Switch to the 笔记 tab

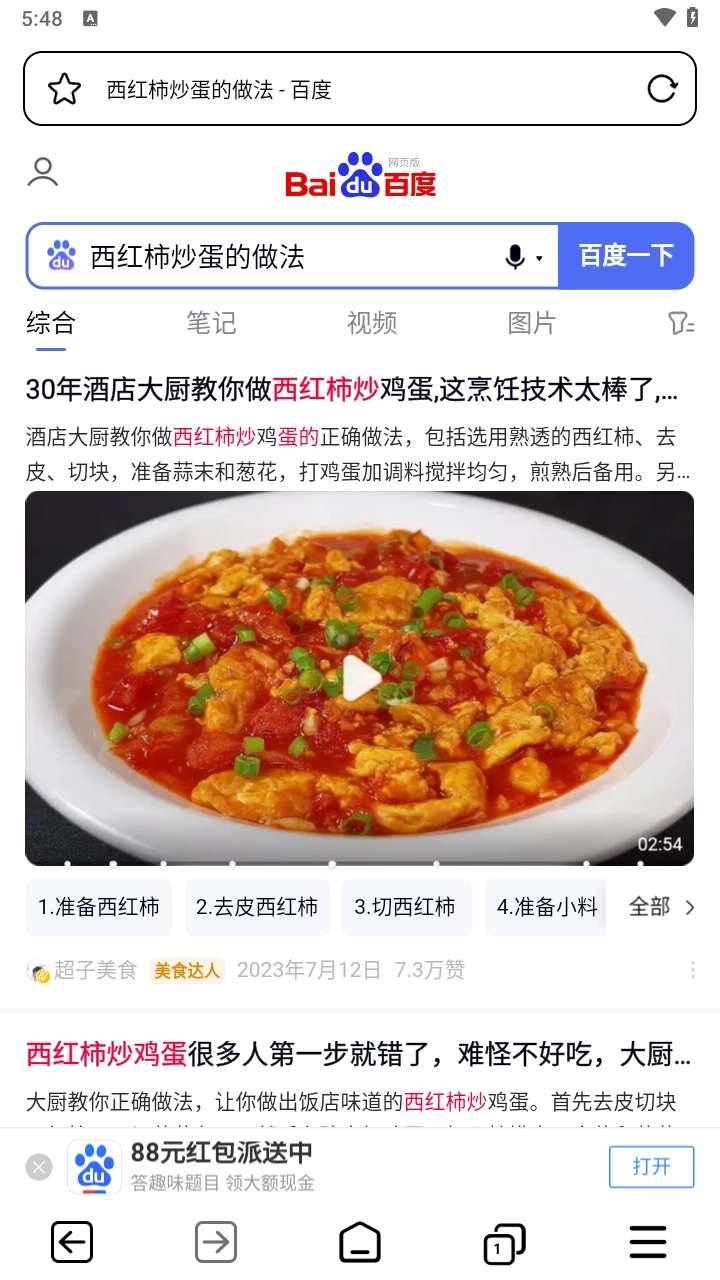tap(211, 323)
